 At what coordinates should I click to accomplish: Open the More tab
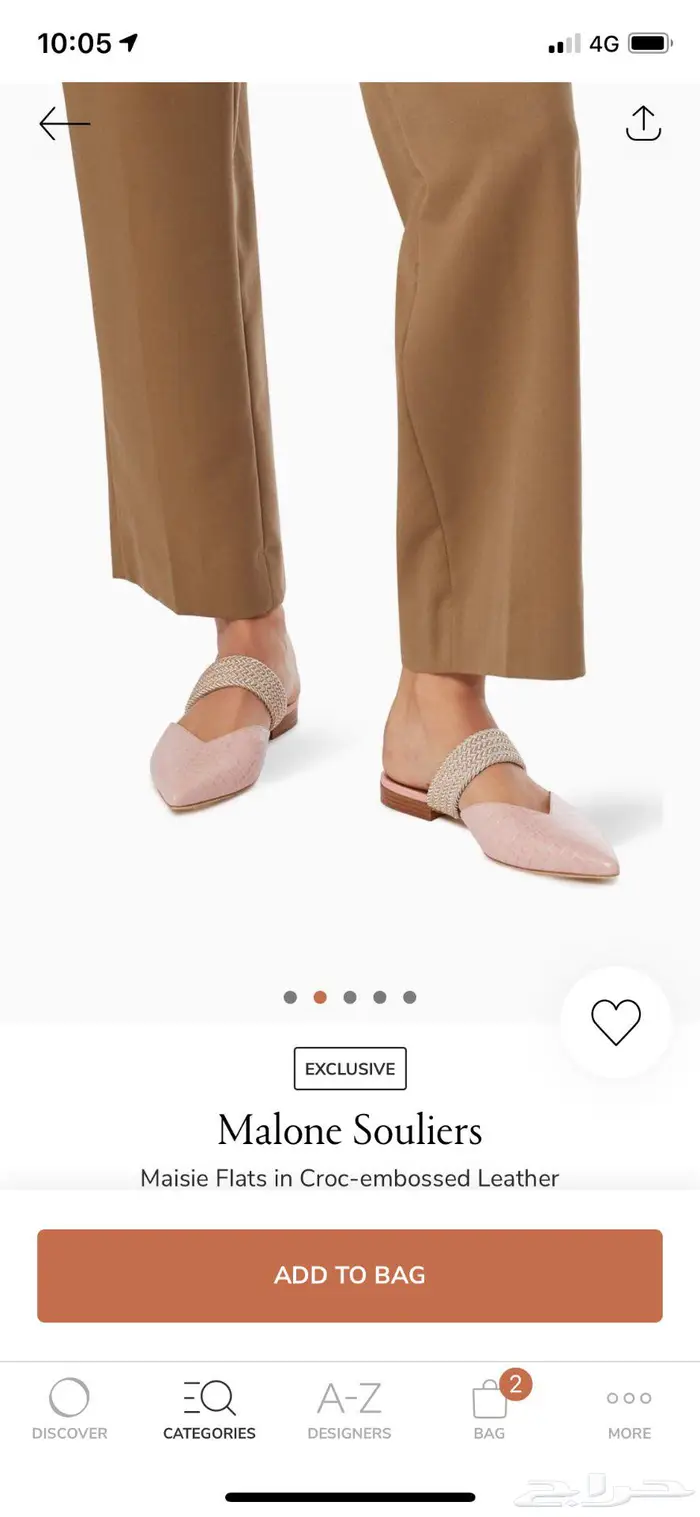629,1410
